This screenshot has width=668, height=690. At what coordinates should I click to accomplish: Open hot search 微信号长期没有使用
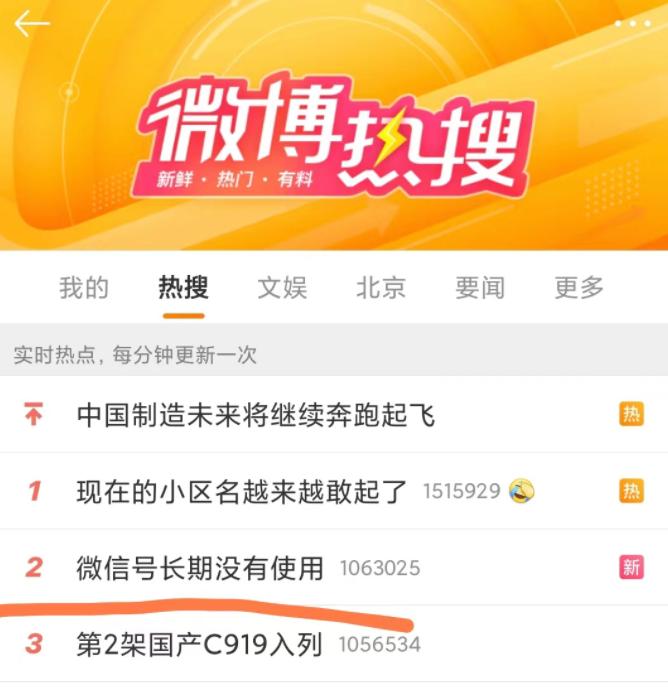[x=200, y=568]
